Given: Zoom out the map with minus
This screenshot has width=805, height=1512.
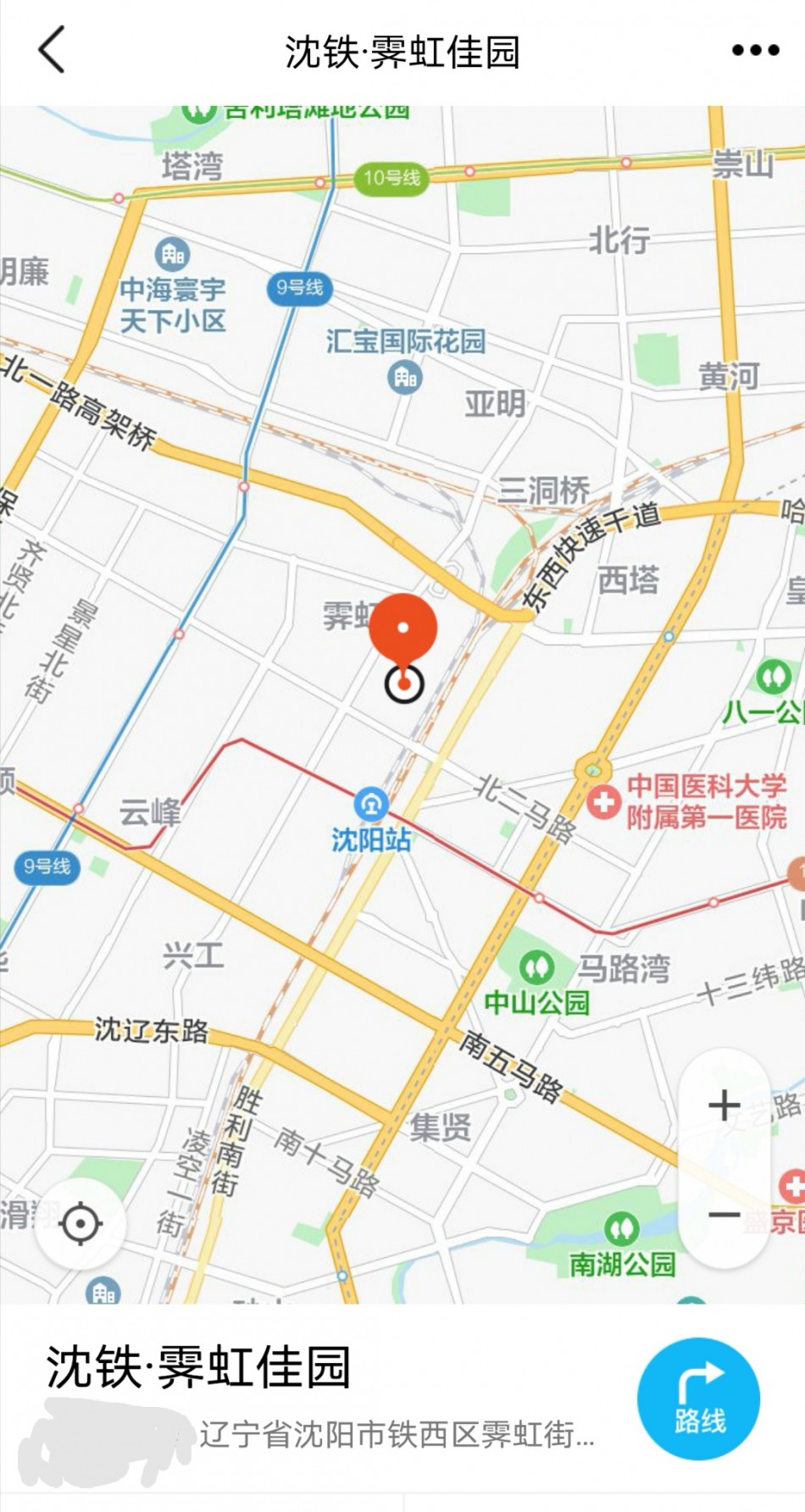Looking at the screenshot, I should pyautogui.click(x=724, y=1216).
